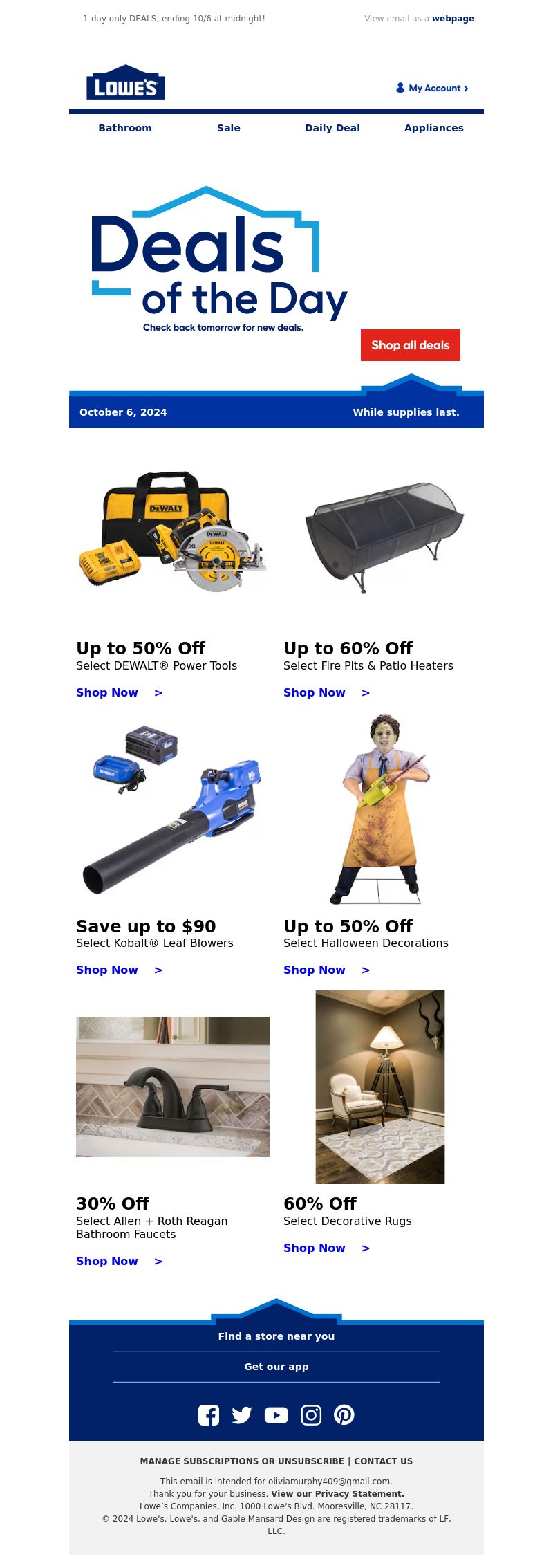Tap Find a store near you

coord(276,1336)
